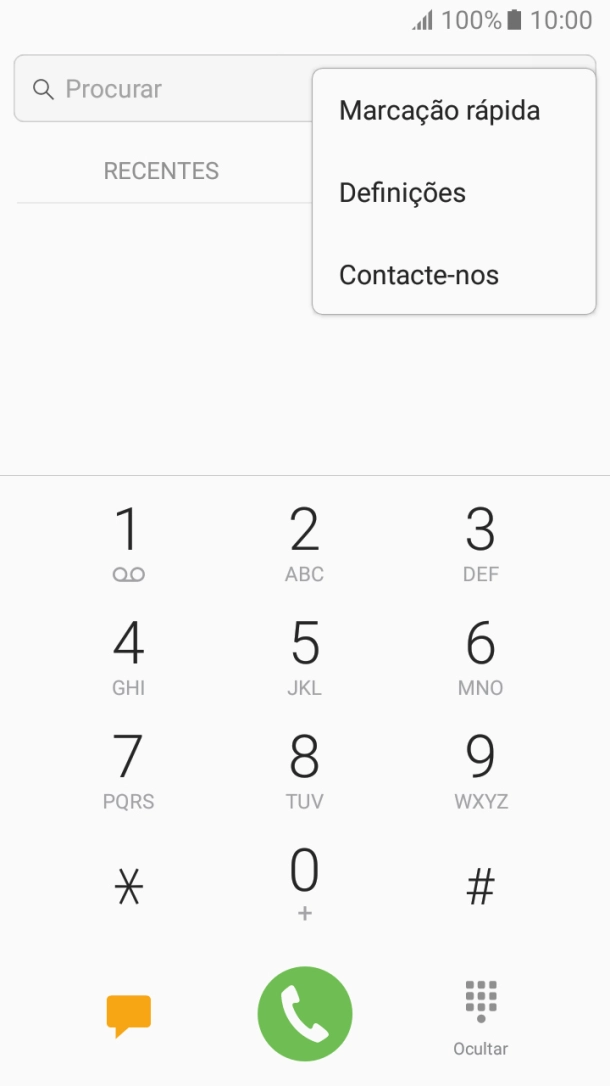Screen dimensions: 610x1086
Task: Open Definições from the dropdown menu
Action: [403, 193]
